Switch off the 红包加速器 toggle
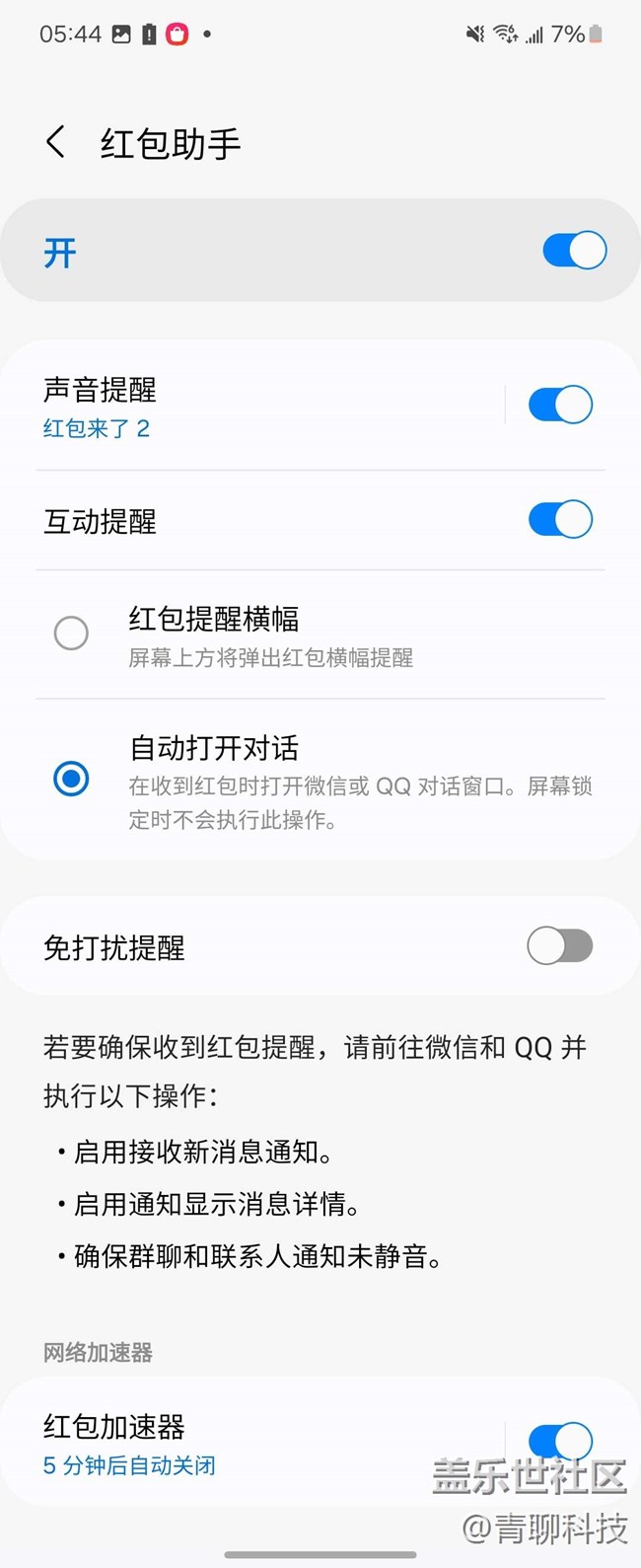This screenshot has height=1568, width=641. pyautogui.click(x=560, y=1442)
